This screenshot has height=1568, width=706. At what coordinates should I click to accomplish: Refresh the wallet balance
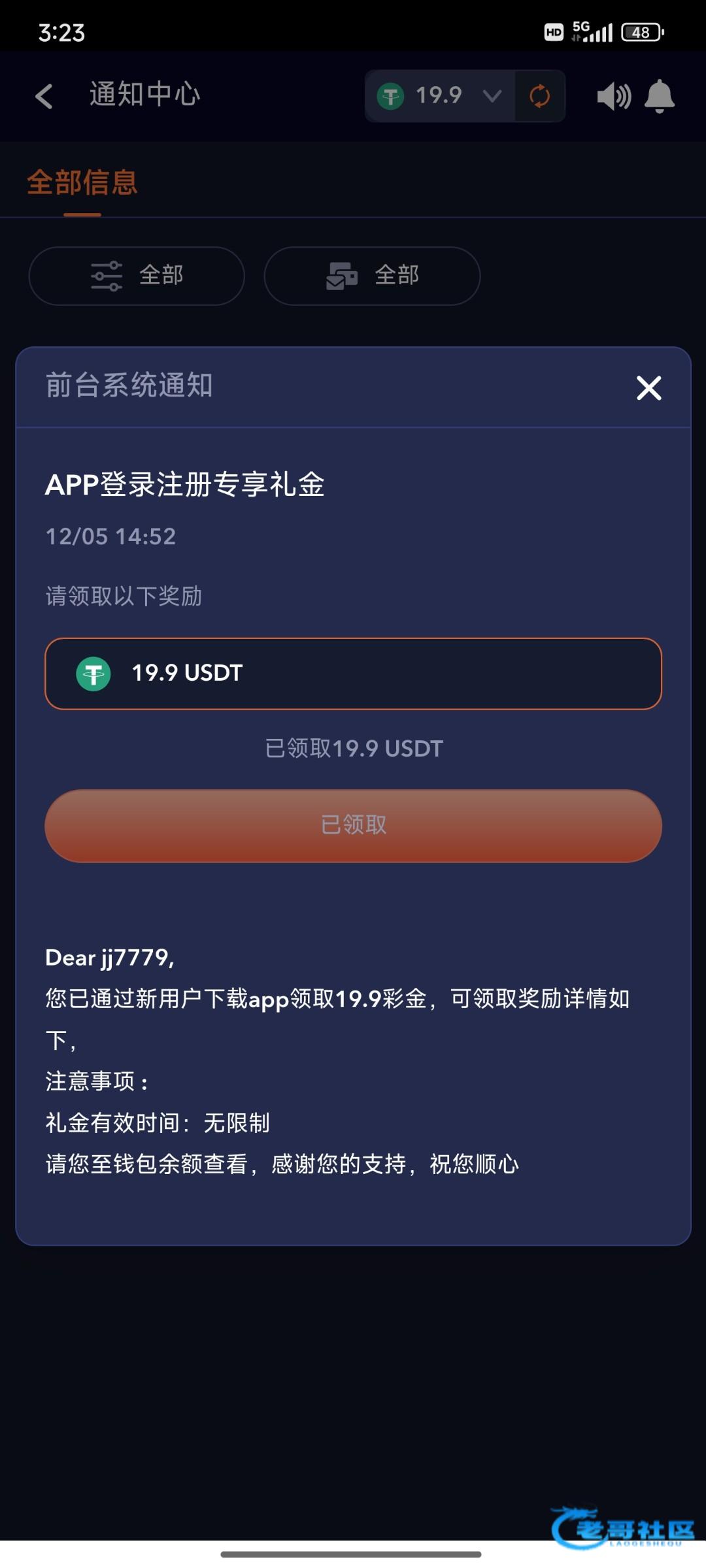(x=539, y=96)
